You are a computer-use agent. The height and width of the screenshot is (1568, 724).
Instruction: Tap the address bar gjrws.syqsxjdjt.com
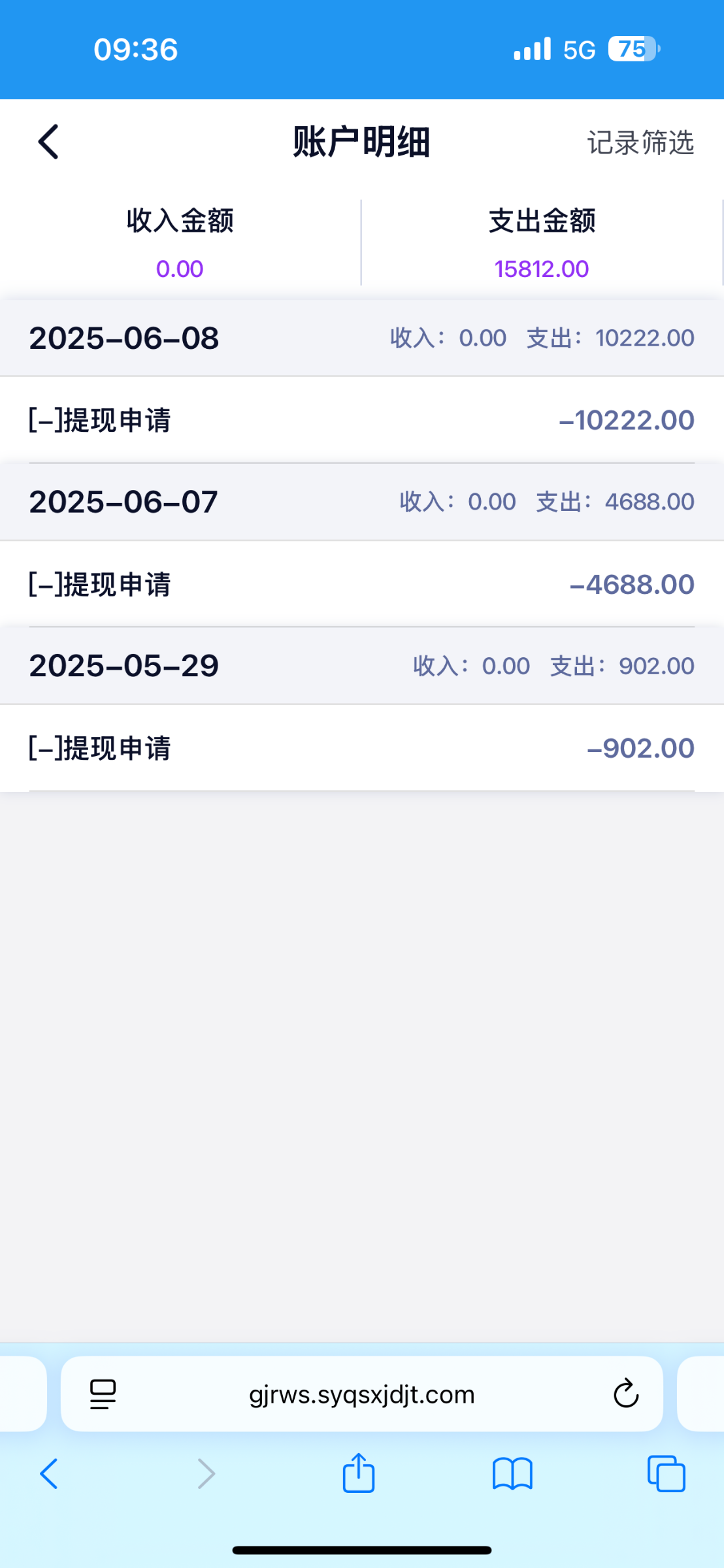pos(361,1395)
